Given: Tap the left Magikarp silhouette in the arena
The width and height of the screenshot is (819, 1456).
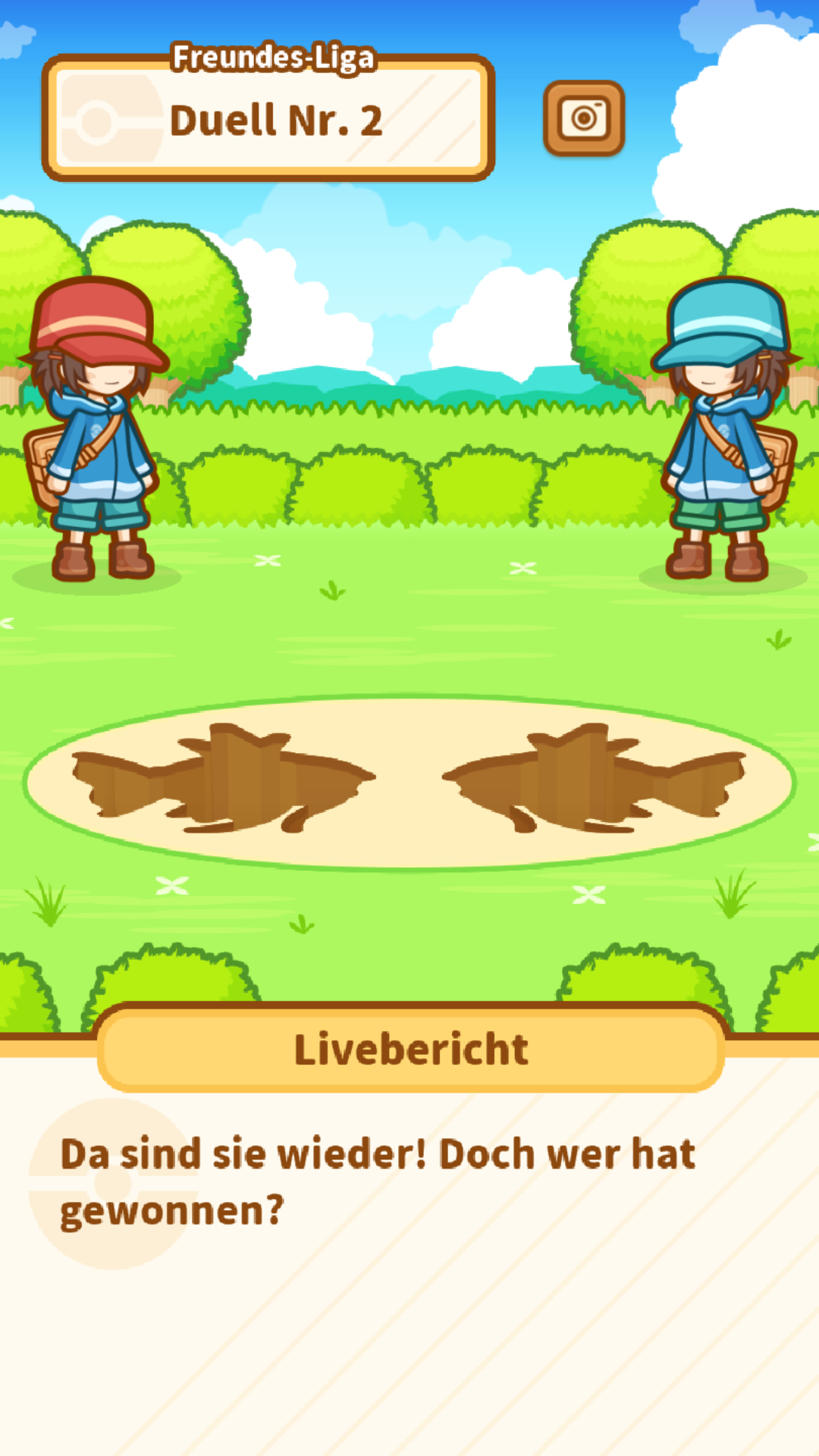Looking at the screenshot, I should click(x=224, y=777).
